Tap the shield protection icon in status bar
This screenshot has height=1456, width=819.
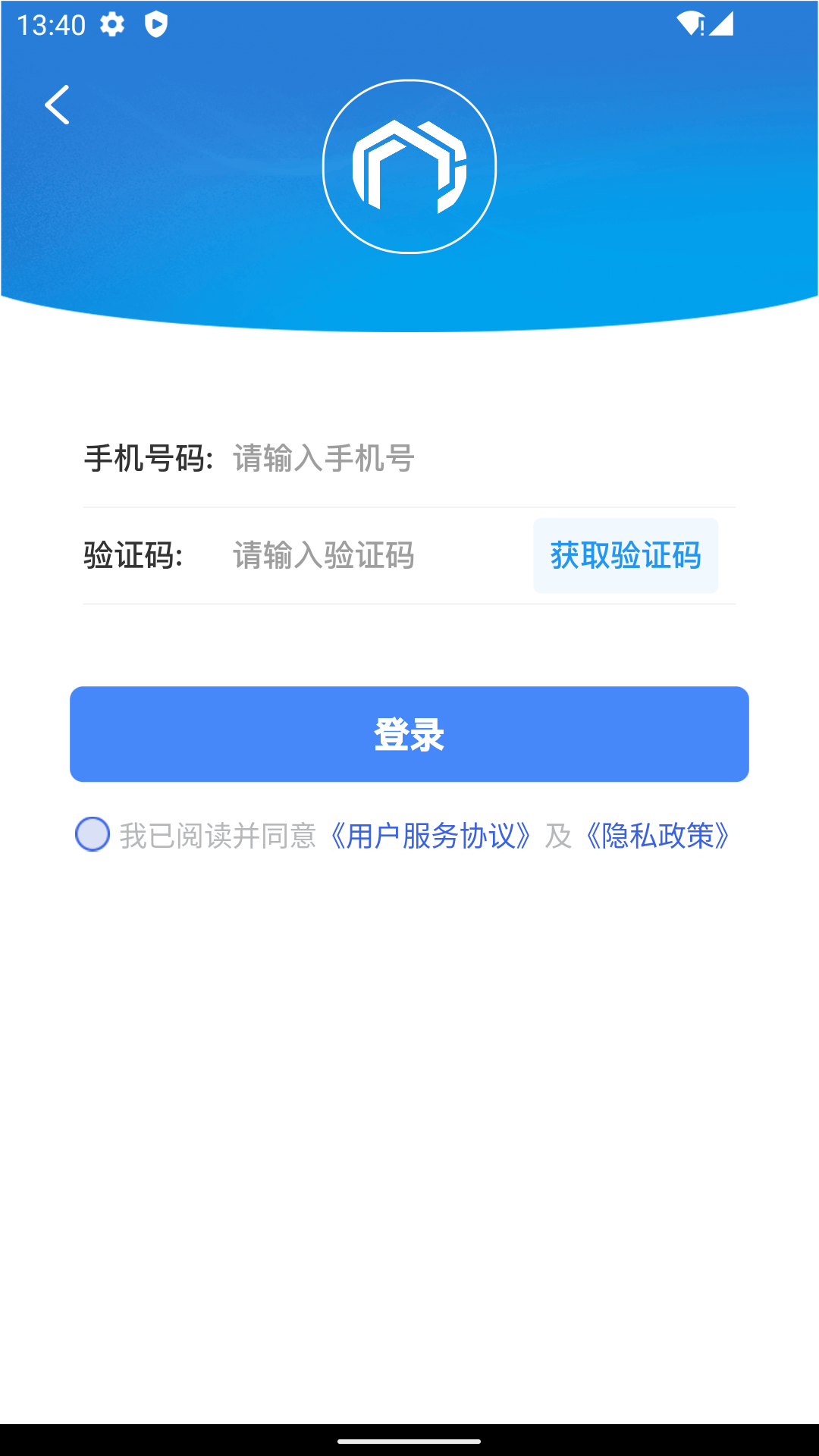[x=155, y=25]
